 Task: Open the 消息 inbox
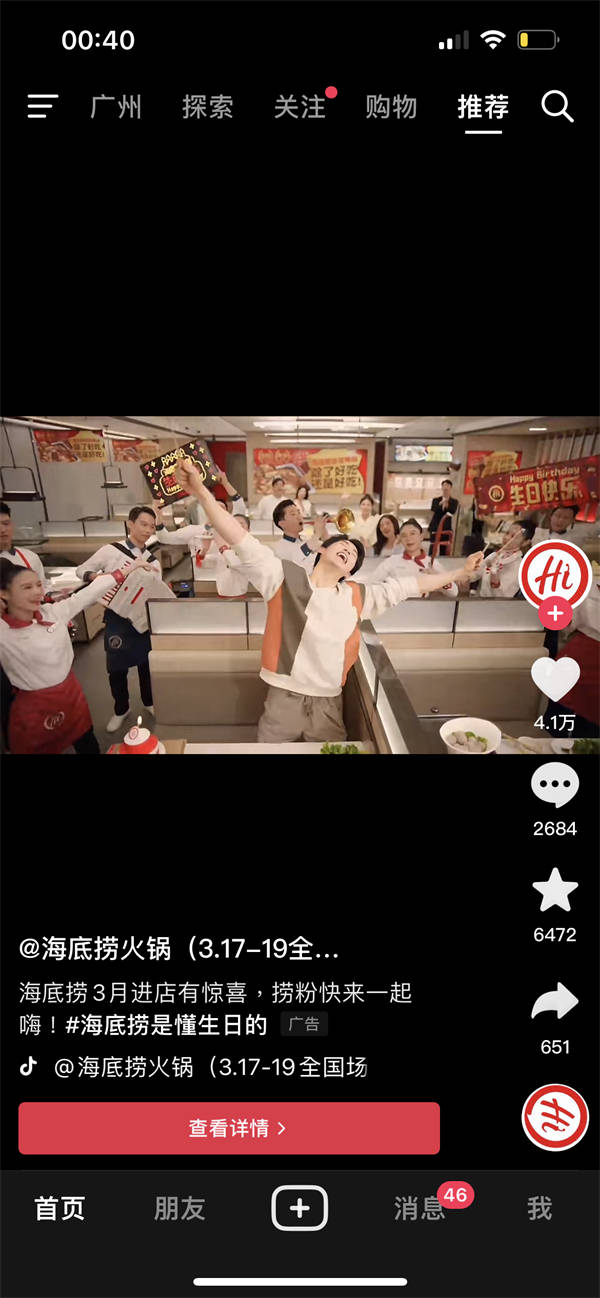tap(420, 1208)
